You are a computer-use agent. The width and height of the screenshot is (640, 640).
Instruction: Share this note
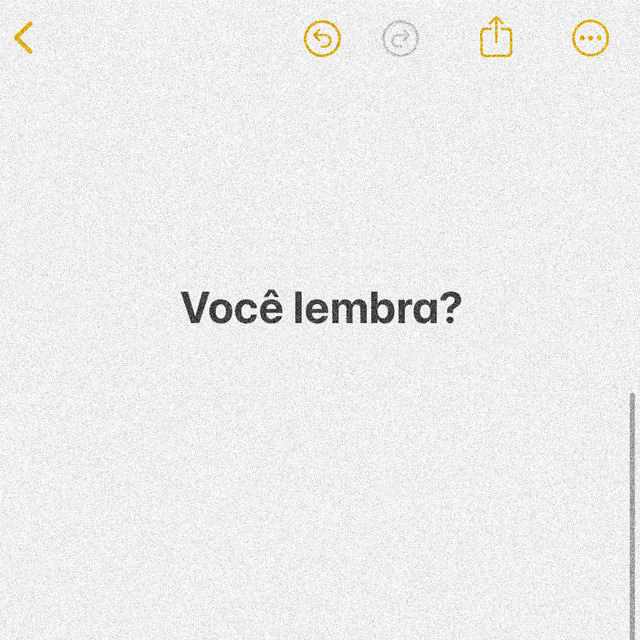coord(496,38)
